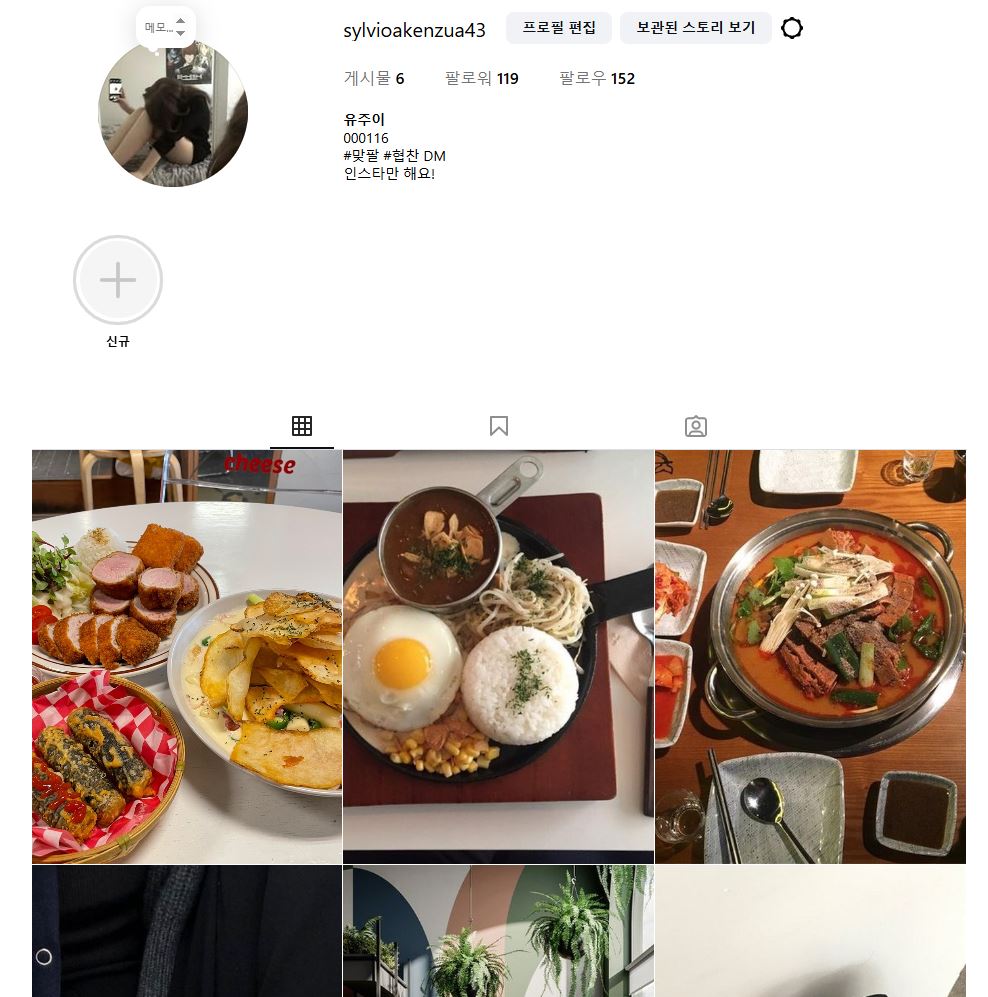988x997 pixels.
Task: Open the cheese cutlet platter post
Action: (x=187, y=657)
